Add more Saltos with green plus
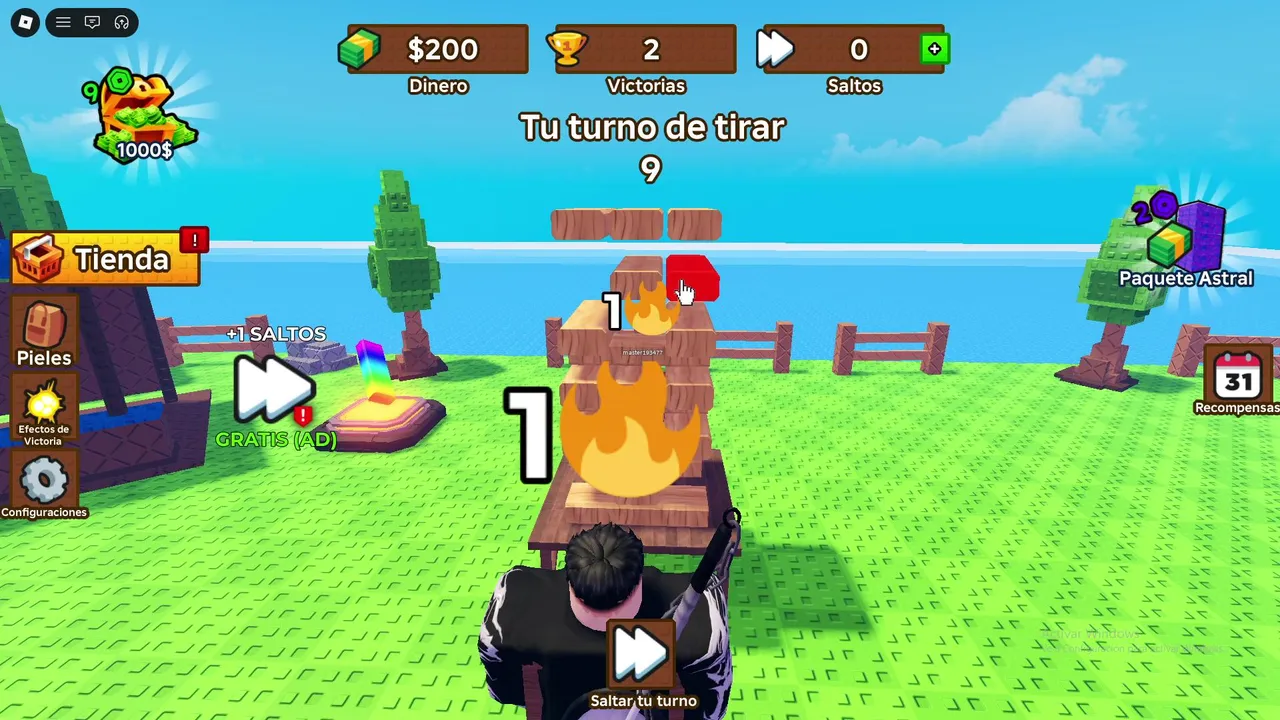The height and width of the screenshot is (720, 1280). tap(933, 49)
